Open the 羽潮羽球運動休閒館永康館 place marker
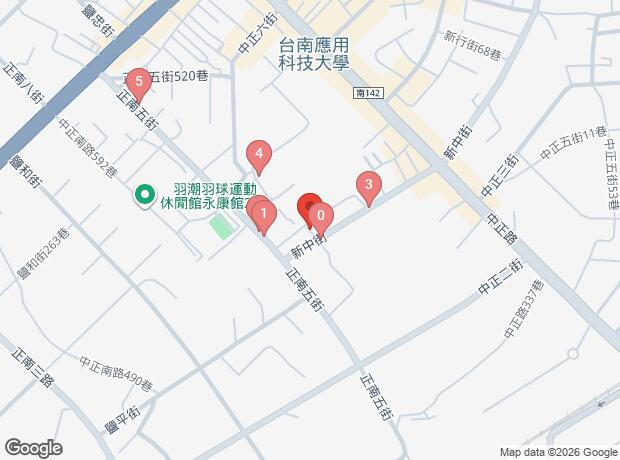The image size is (620, 460). [x=144, y=194]
